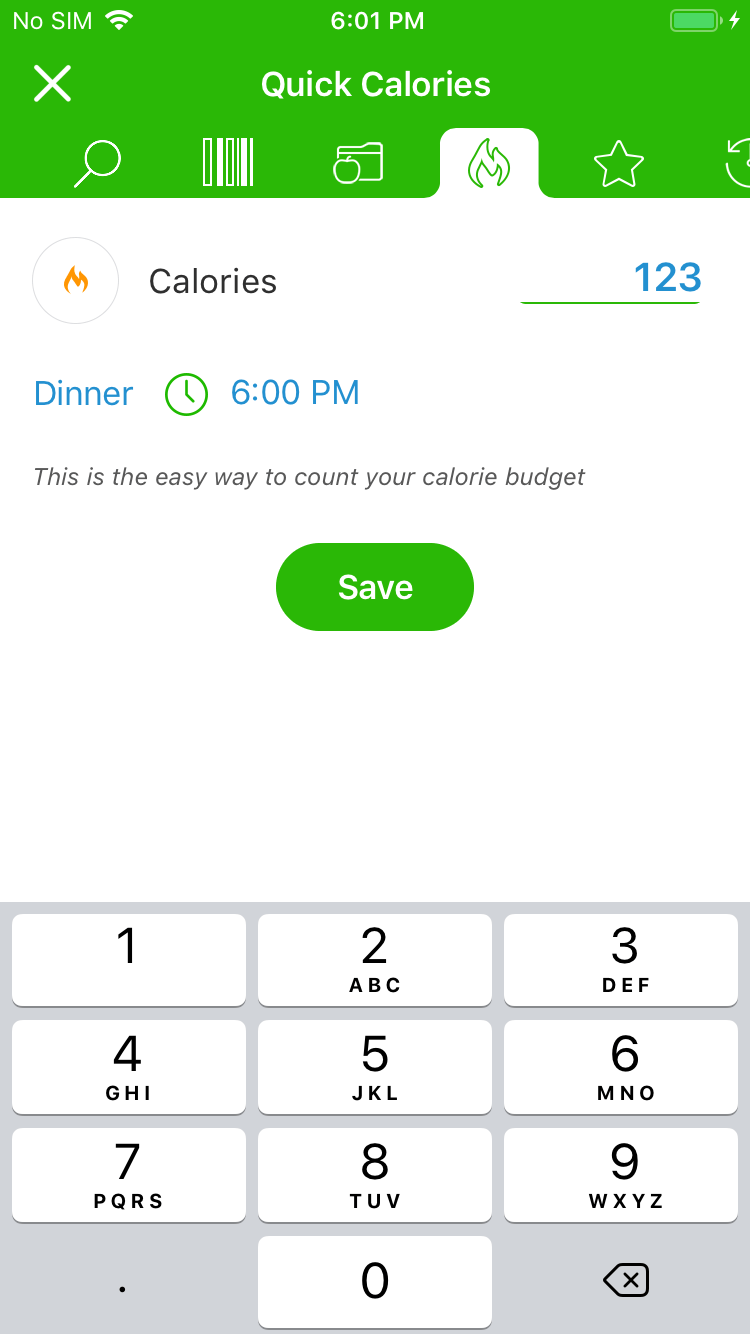
Task: Tap the decimal point key
Action: [x=123, y=1281]
